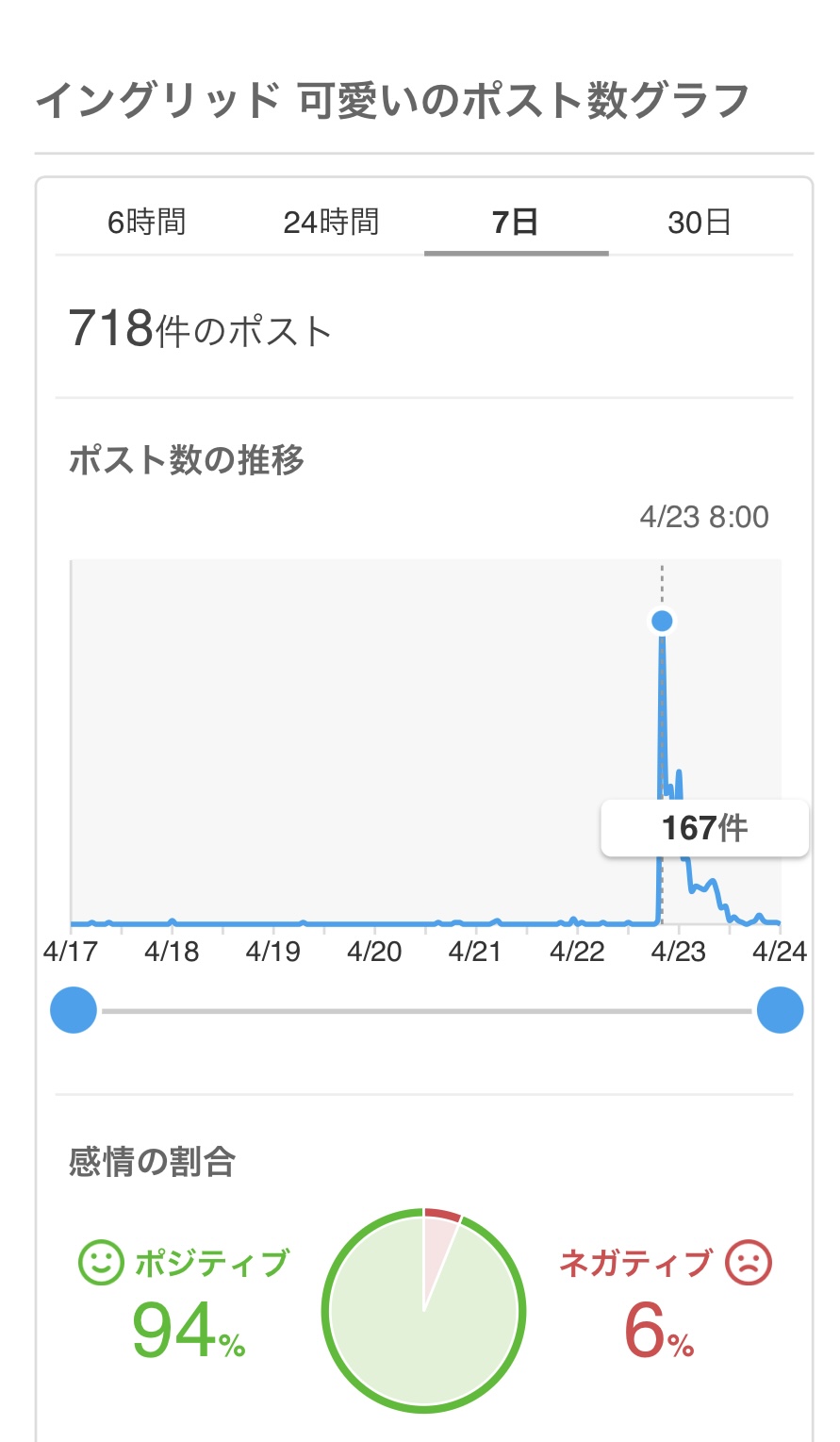This screenshot has width=840, height=1442.
Task: Select the 7日 tab
Action: click(x=516, y=224)
